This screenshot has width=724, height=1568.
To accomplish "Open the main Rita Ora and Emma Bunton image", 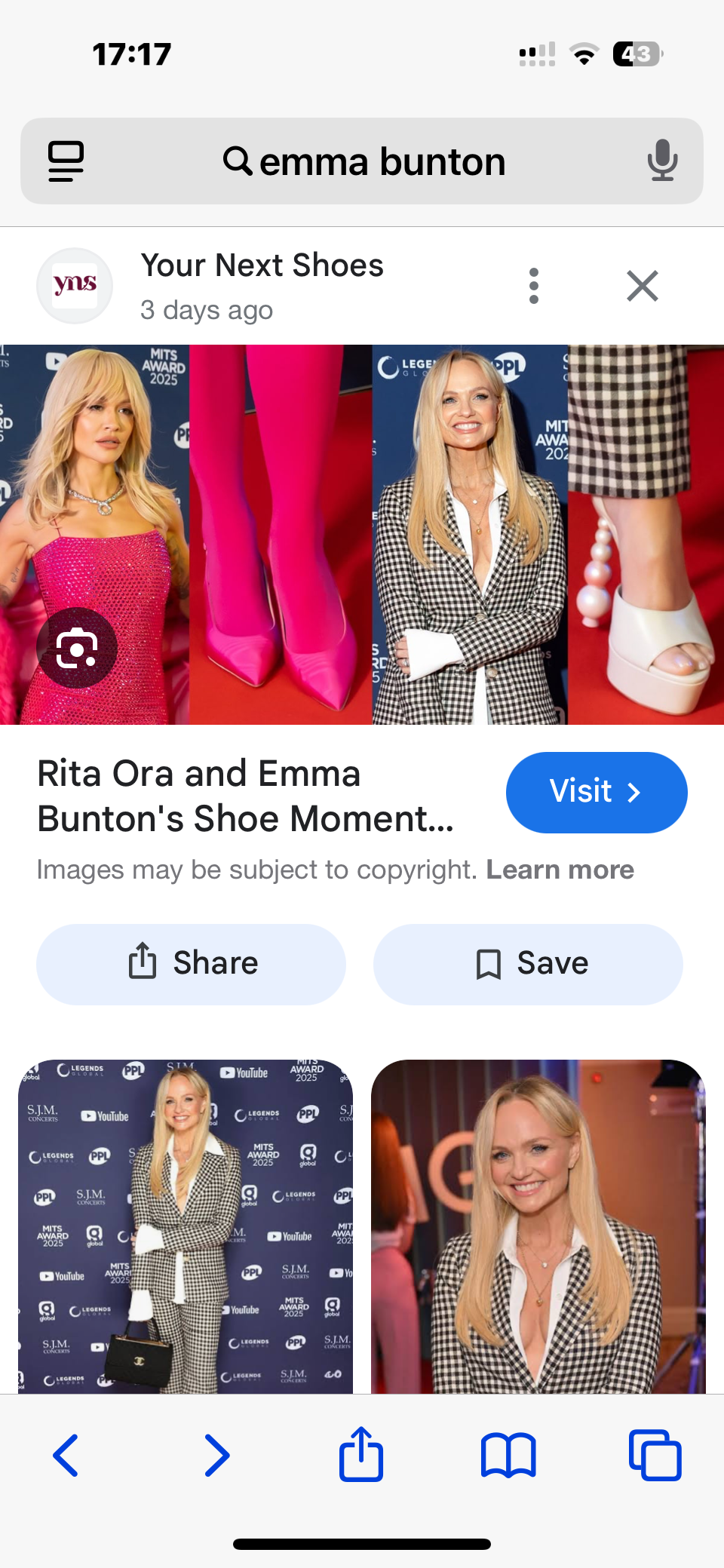I will point(362,534).
